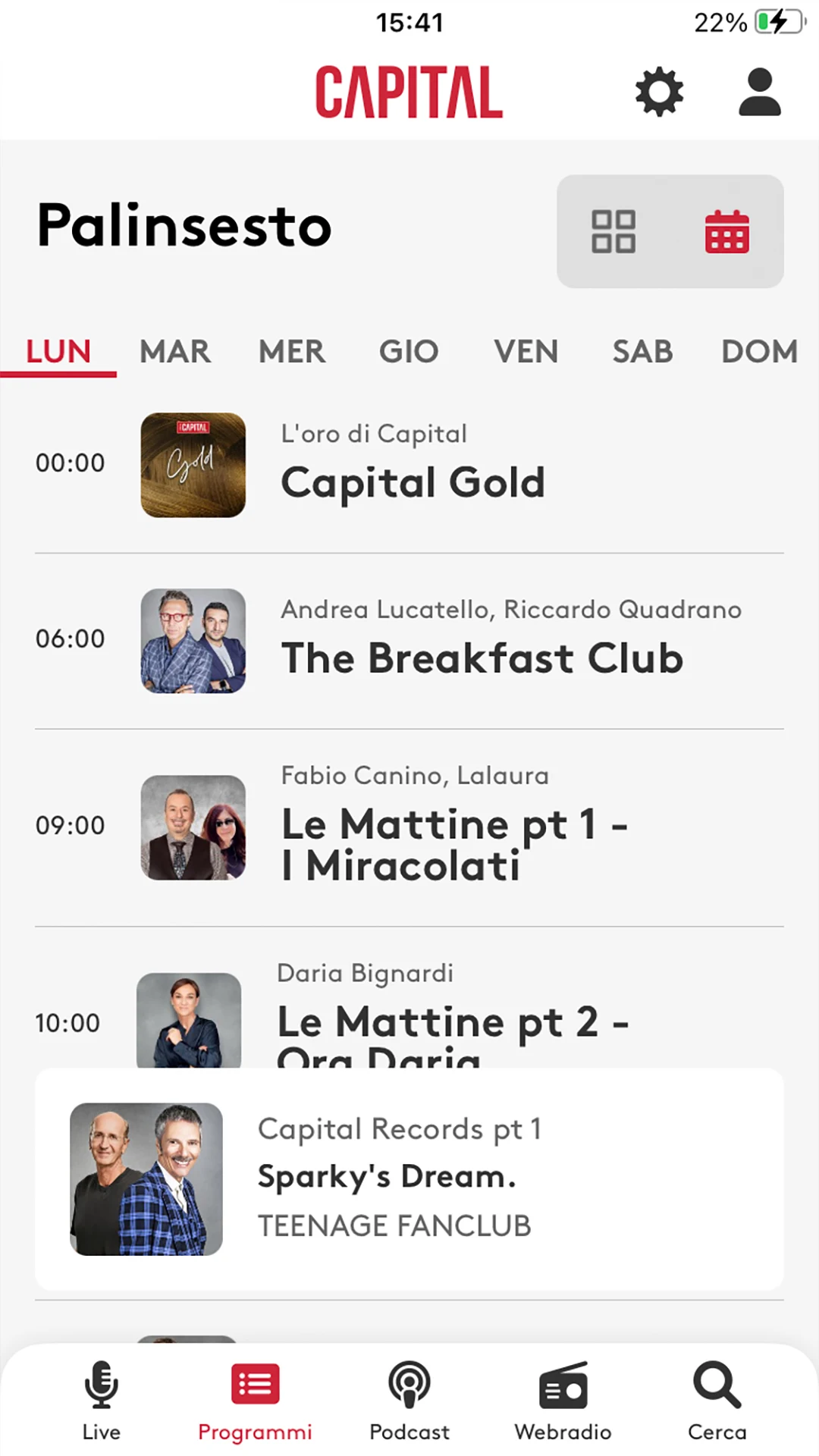Select the MAR day tab
Screen dimensions: 819x1456
tap(175, 352)
